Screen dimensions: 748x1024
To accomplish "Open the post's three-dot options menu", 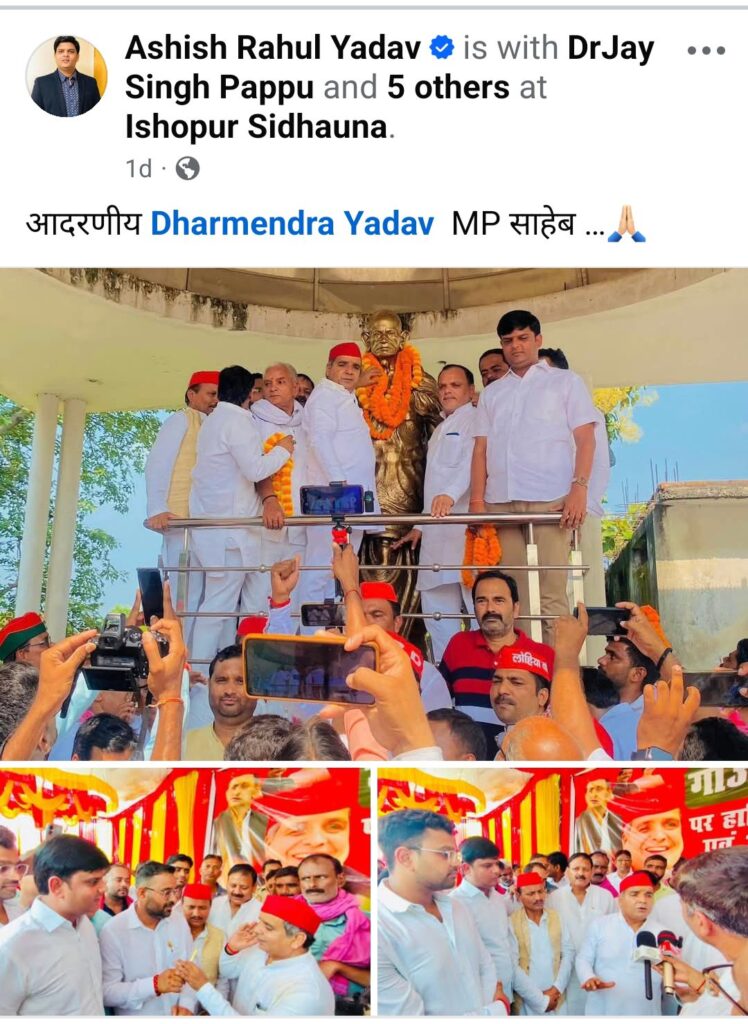I will (x=706, y=50).
